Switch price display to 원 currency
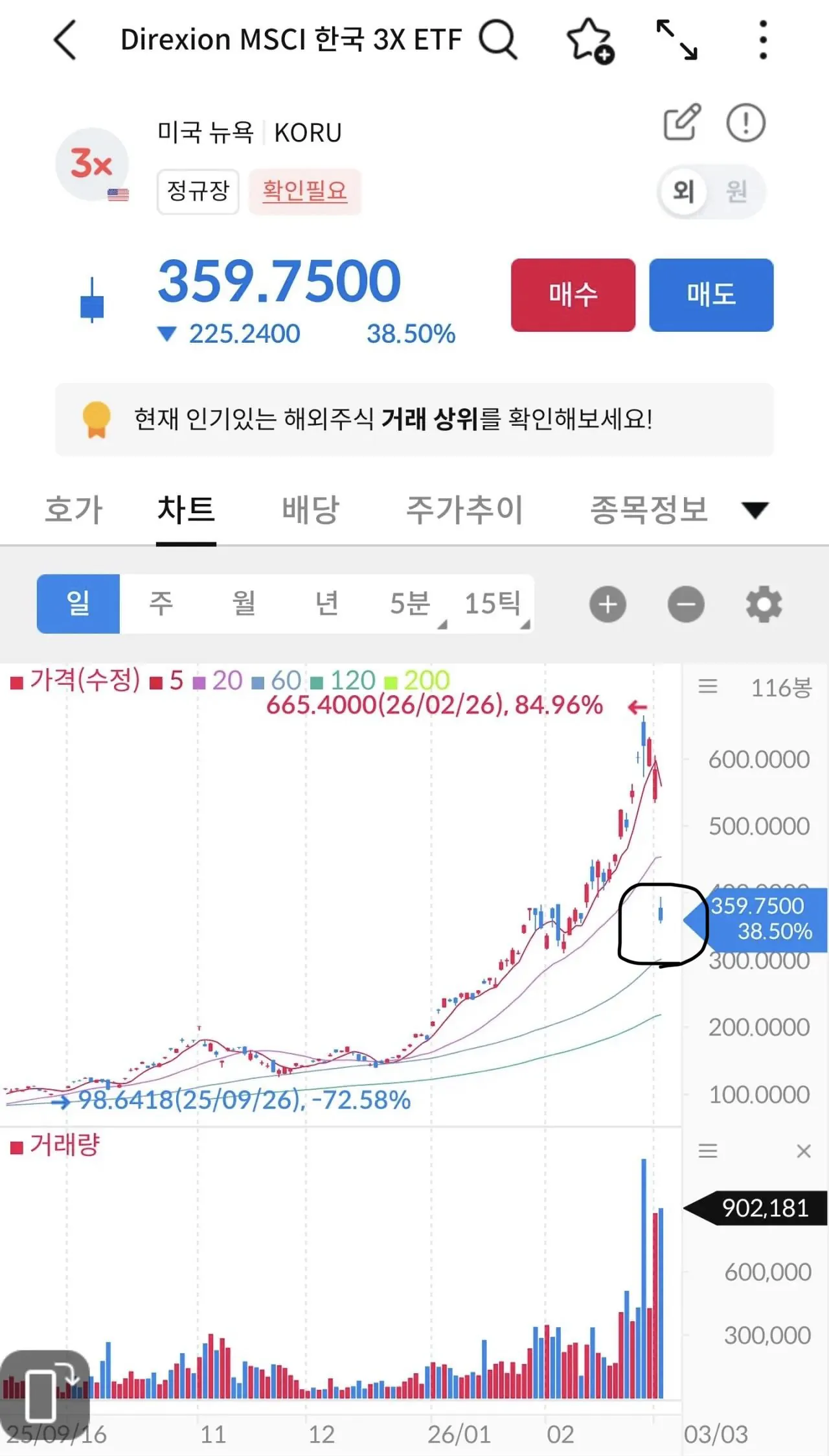 click(735, 192)
